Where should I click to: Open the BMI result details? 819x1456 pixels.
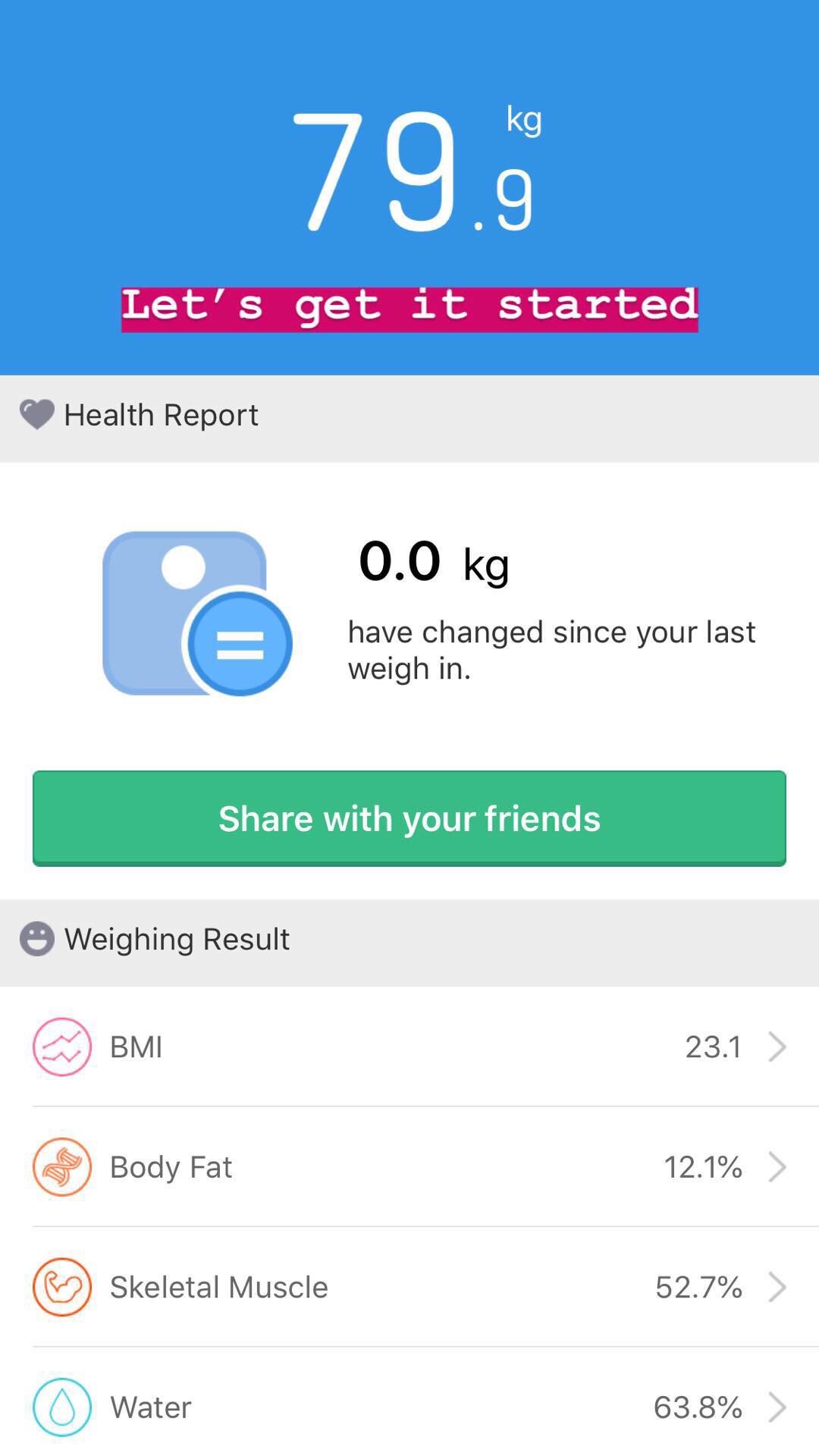pos(409,1046)
